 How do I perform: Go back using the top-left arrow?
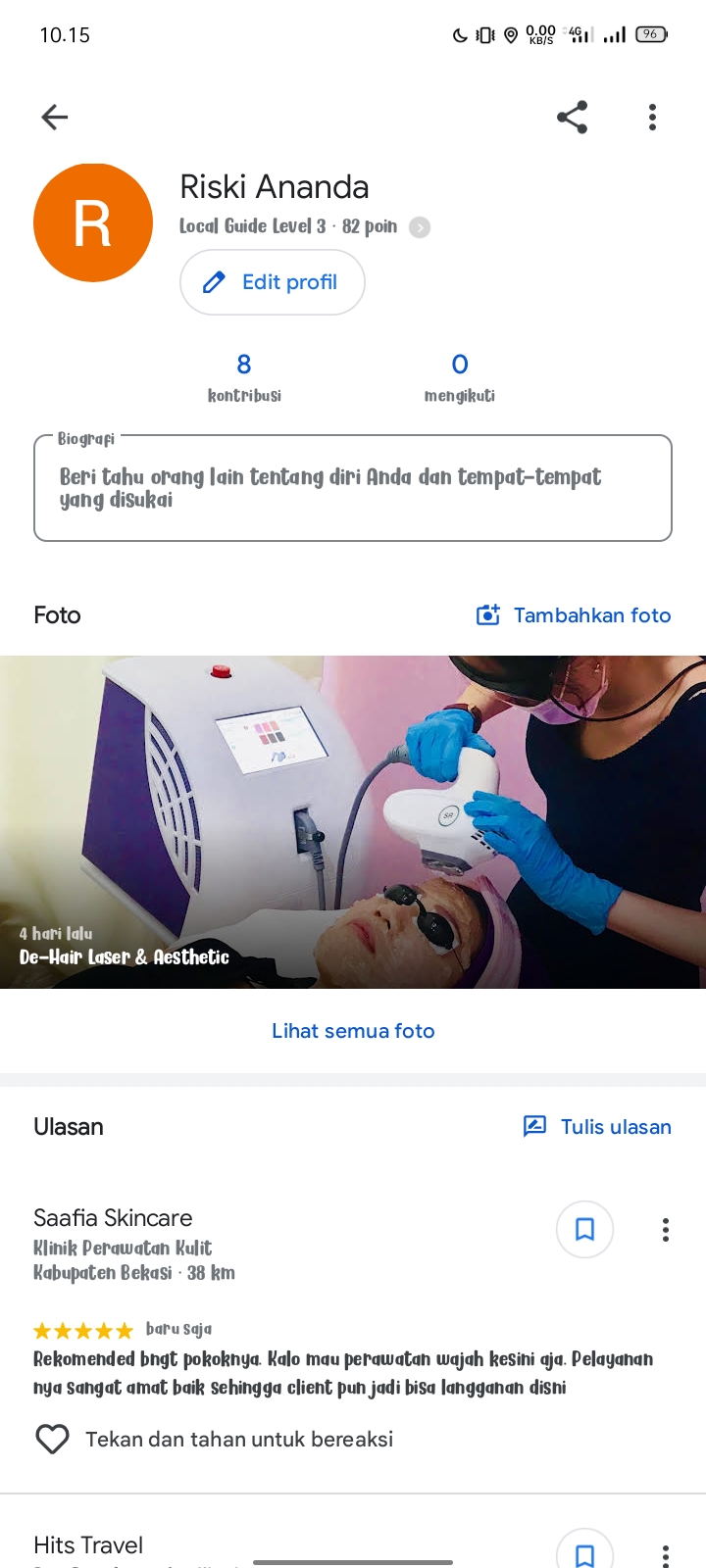click(x=55, y=118)
